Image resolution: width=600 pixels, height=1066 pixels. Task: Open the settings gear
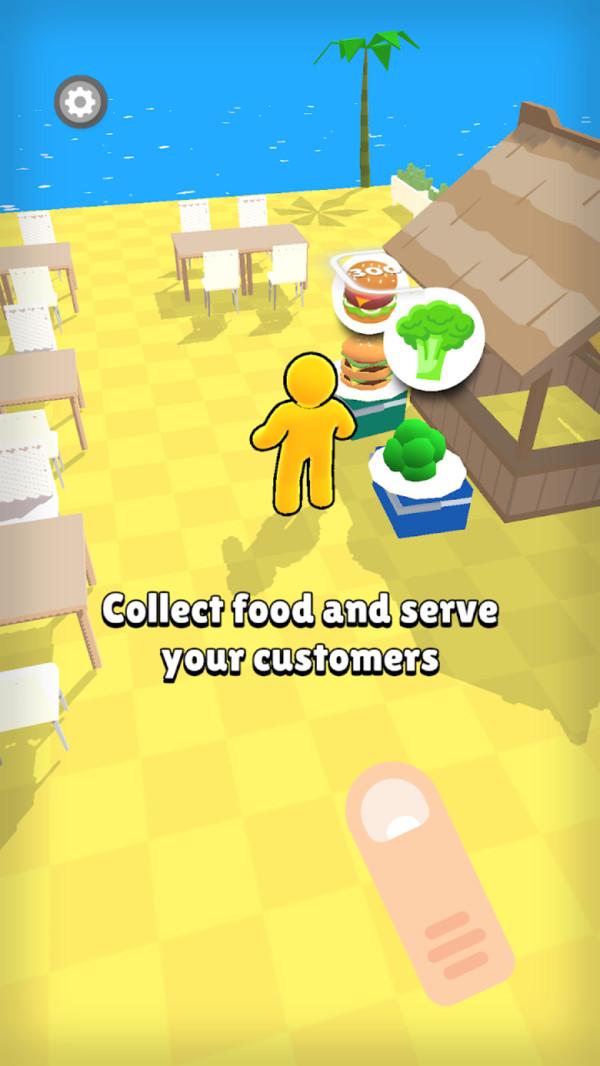click(x=81, y=102)
